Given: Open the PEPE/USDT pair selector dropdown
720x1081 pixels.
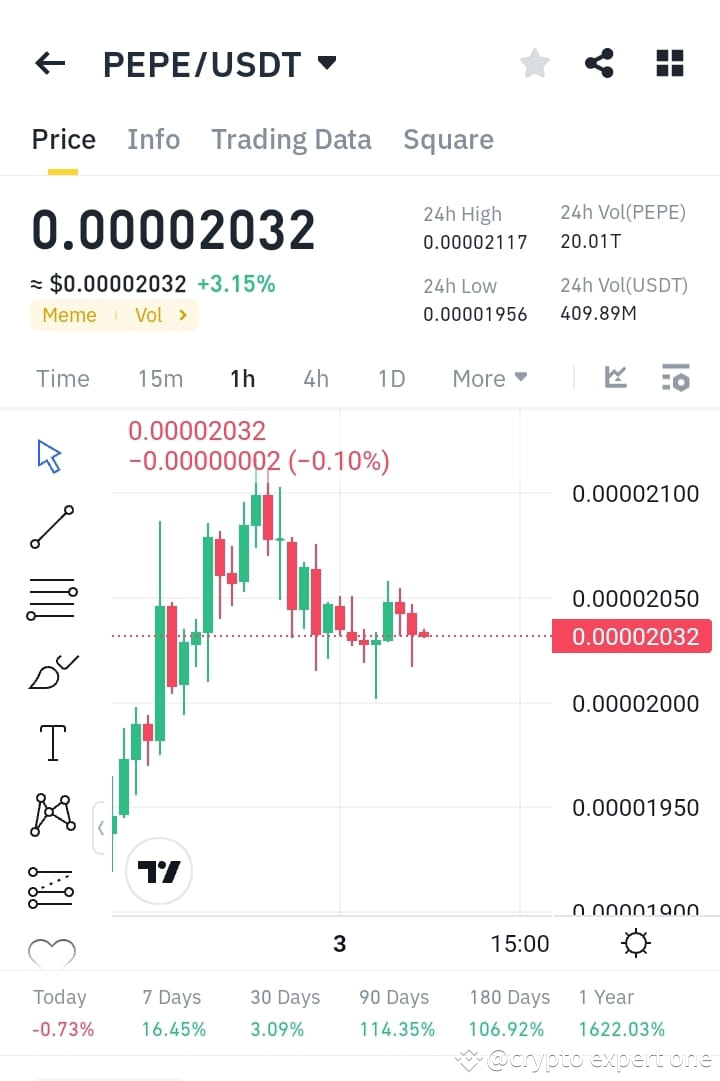Looking at the screenshot, I should [213, 63].
